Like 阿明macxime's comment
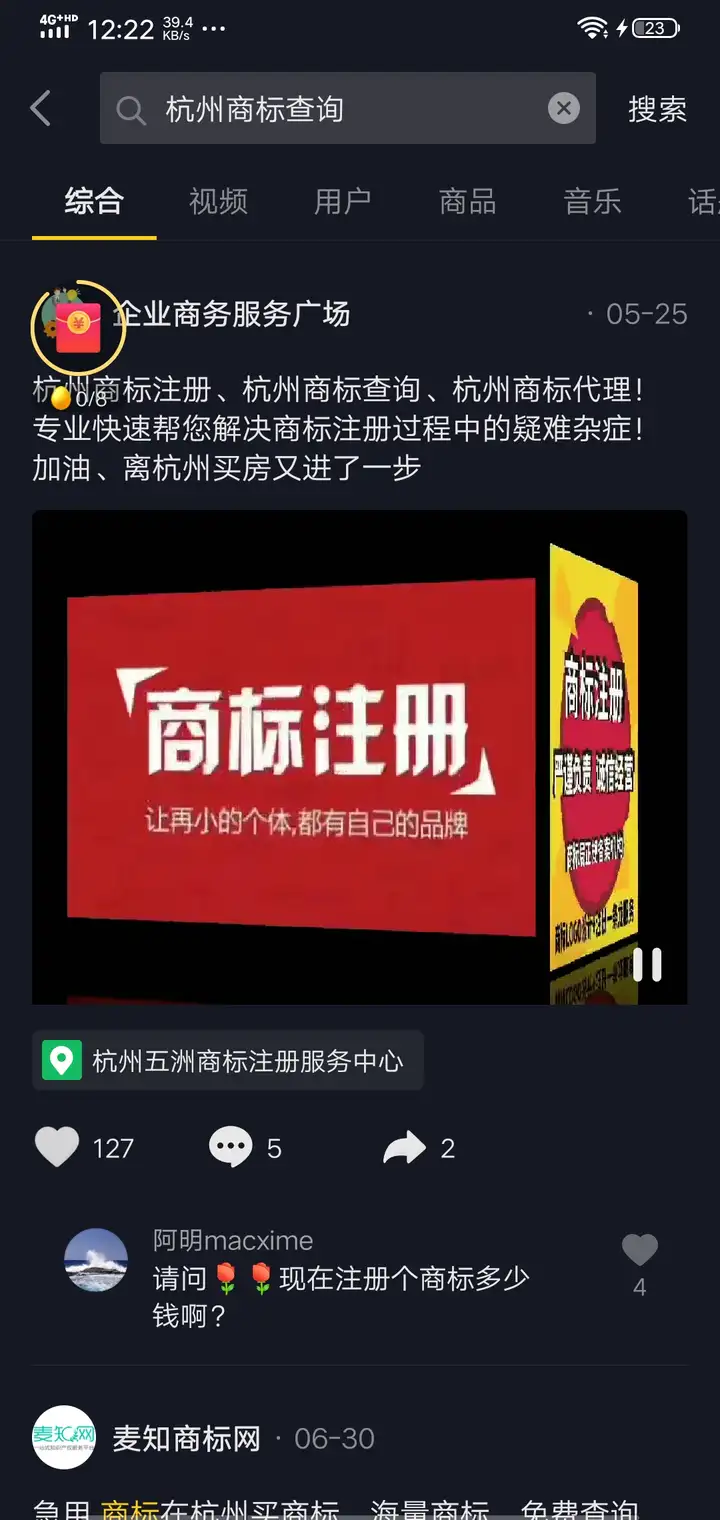This screenshot has height=1520, width=720. [640, 1250]
